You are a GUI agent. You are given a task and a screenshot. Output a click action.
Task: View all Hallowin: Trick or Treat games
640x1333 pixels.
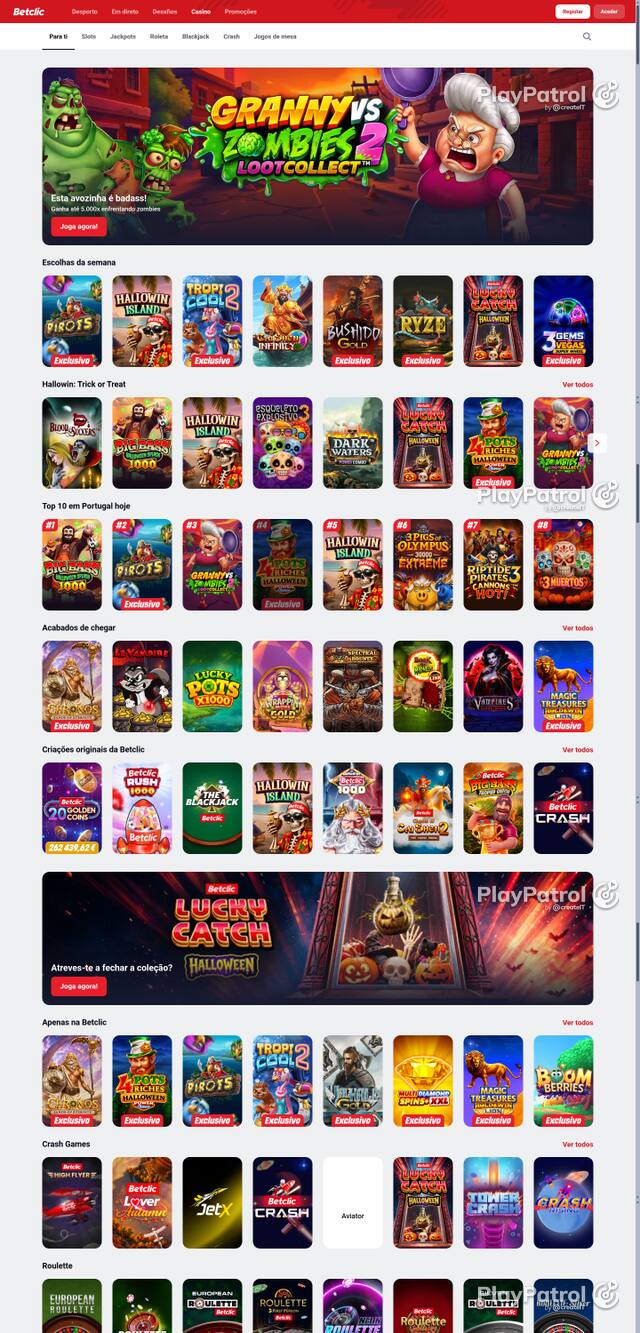[577, 384]
